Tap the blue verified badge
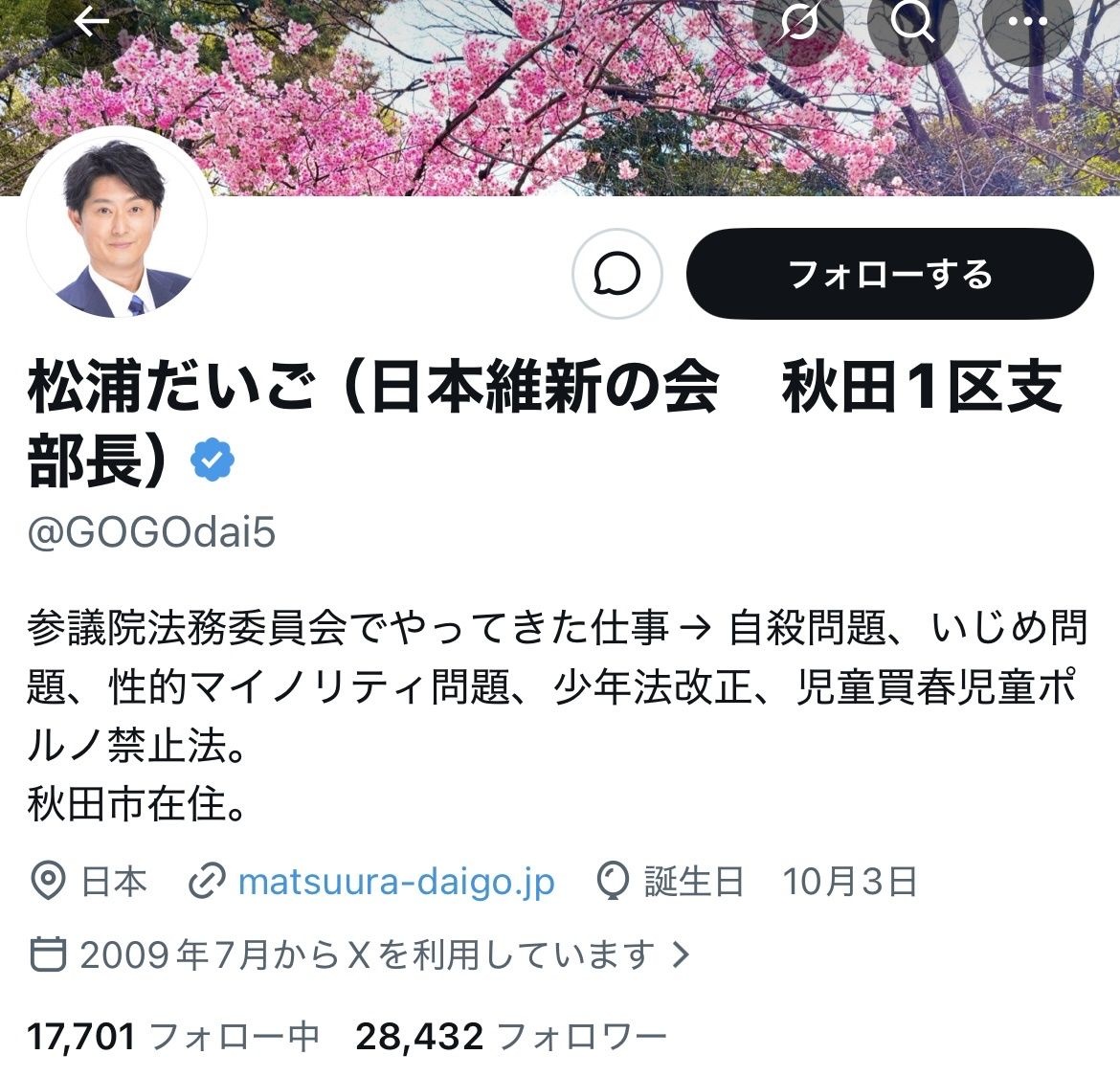This screenshot has width=1120, height=1077. 213,460
